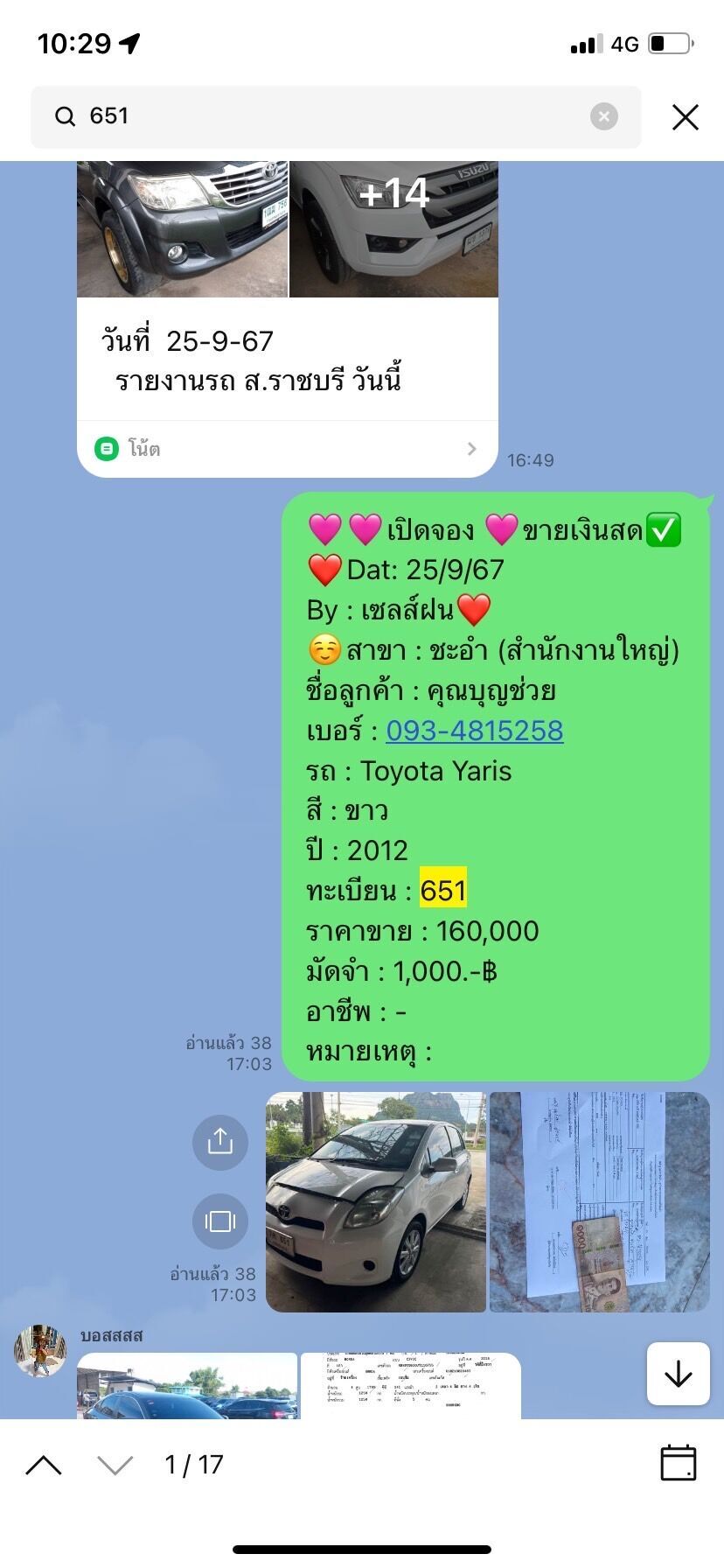Share the sent photos
Screen dimensions: 724x1568
point(220,1142)
